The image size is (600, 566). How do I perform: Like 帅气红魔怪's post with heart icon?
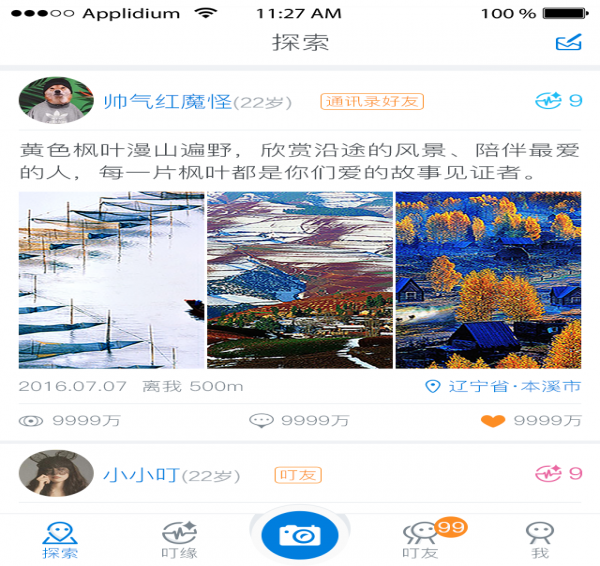point(493,421)
